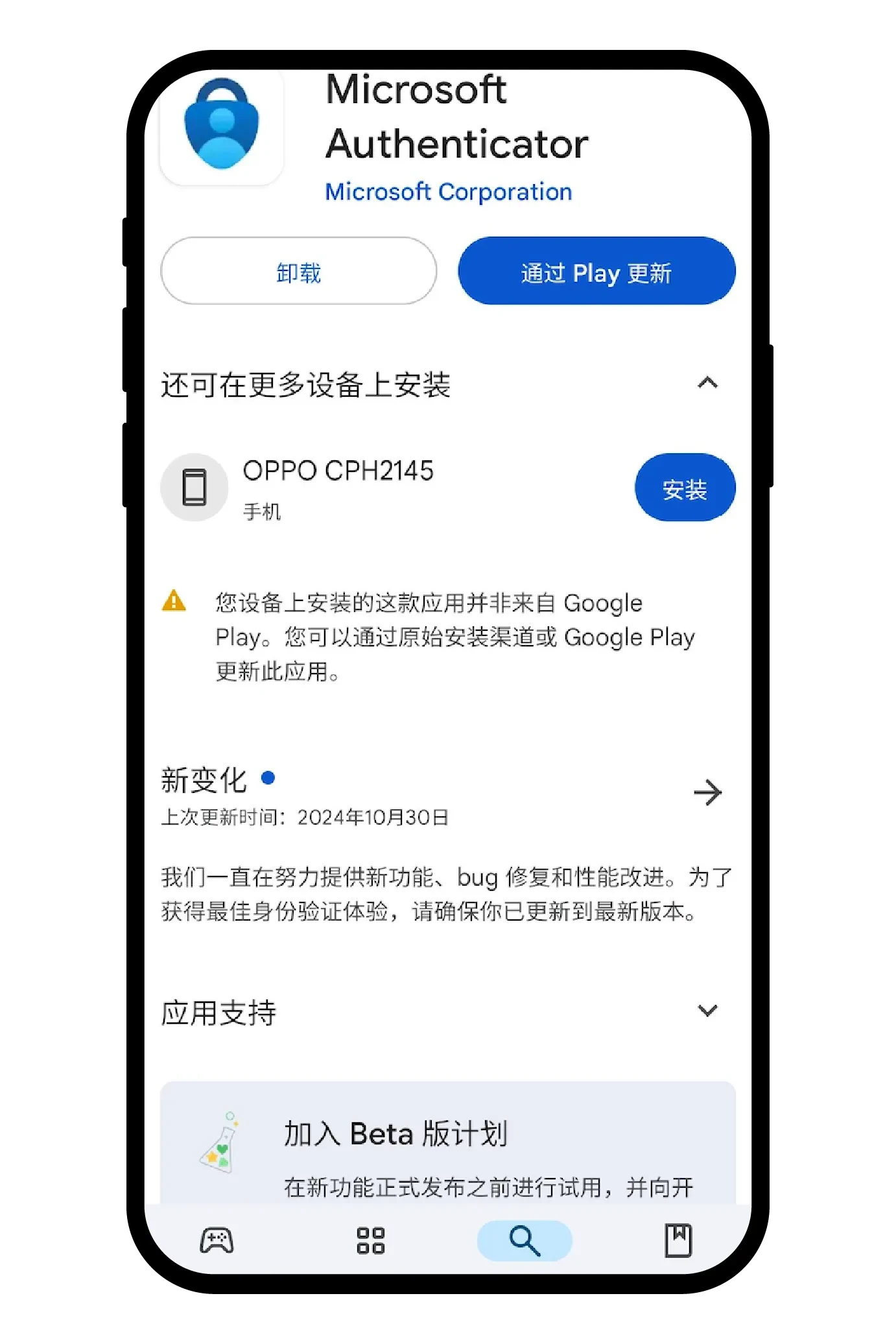Viewport: 896px width, 1344px height.
Task: Open the 加入 Beta 版计划 card
Action: pyautogui.click(x=447, y=1142)
